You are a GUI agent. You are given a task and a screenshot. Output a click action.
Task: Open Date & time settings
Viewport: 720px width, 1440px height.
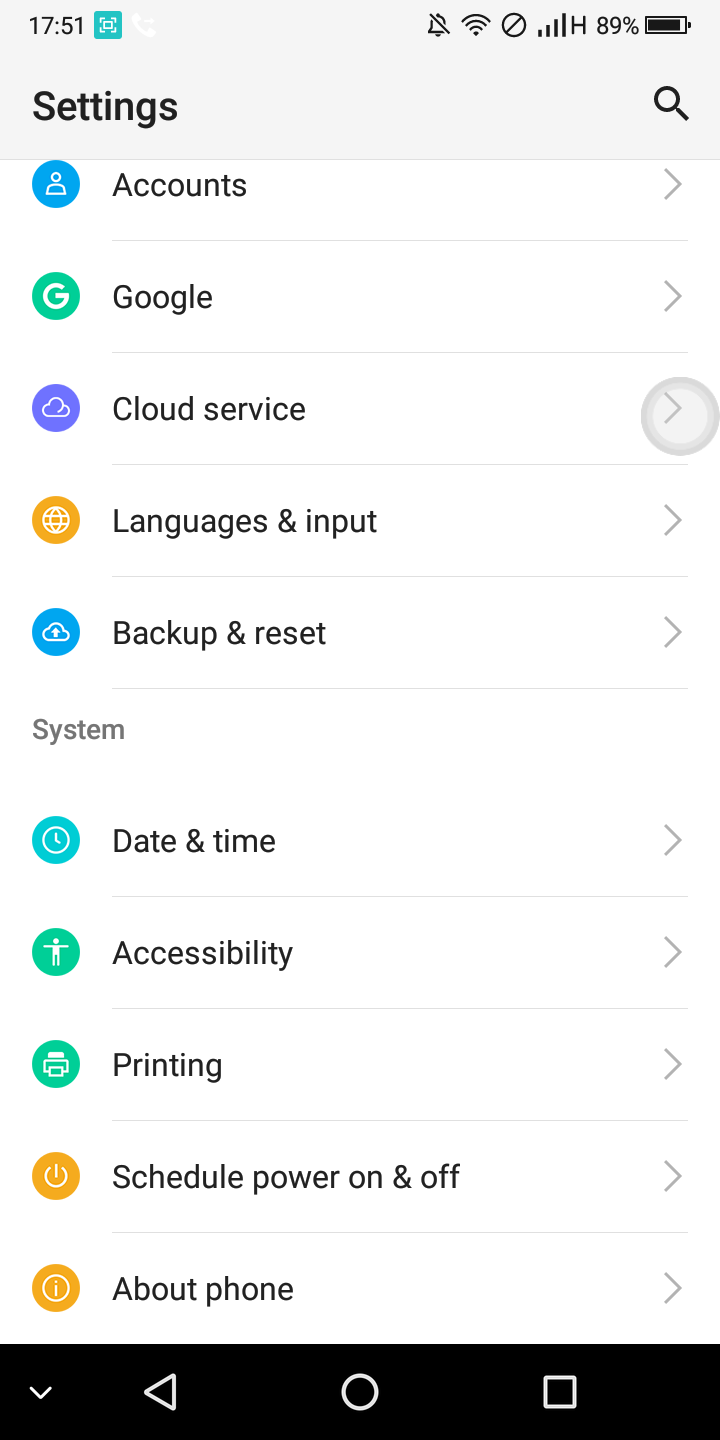point(360,841)
